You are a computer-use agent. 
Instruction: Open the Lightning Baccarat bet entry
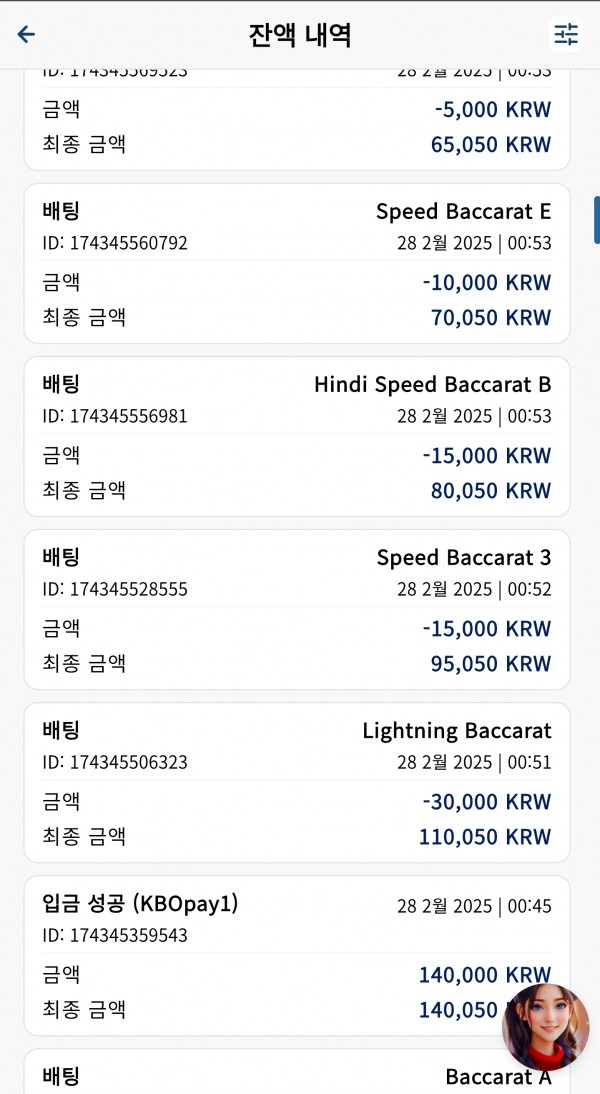[297, 783]
